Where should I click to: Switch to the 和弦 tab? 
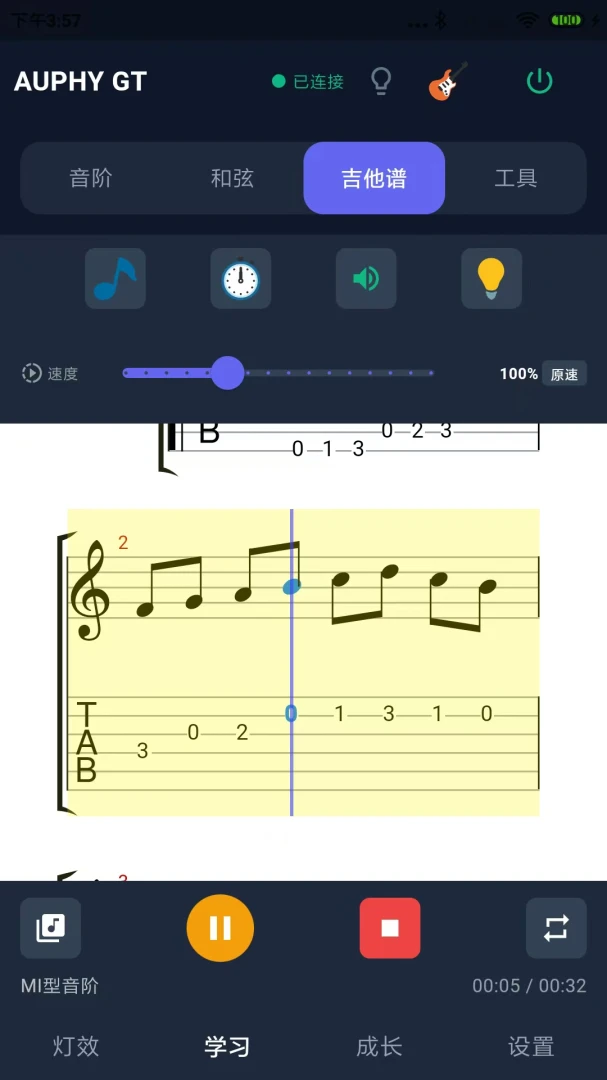click(x=232, y=178)
